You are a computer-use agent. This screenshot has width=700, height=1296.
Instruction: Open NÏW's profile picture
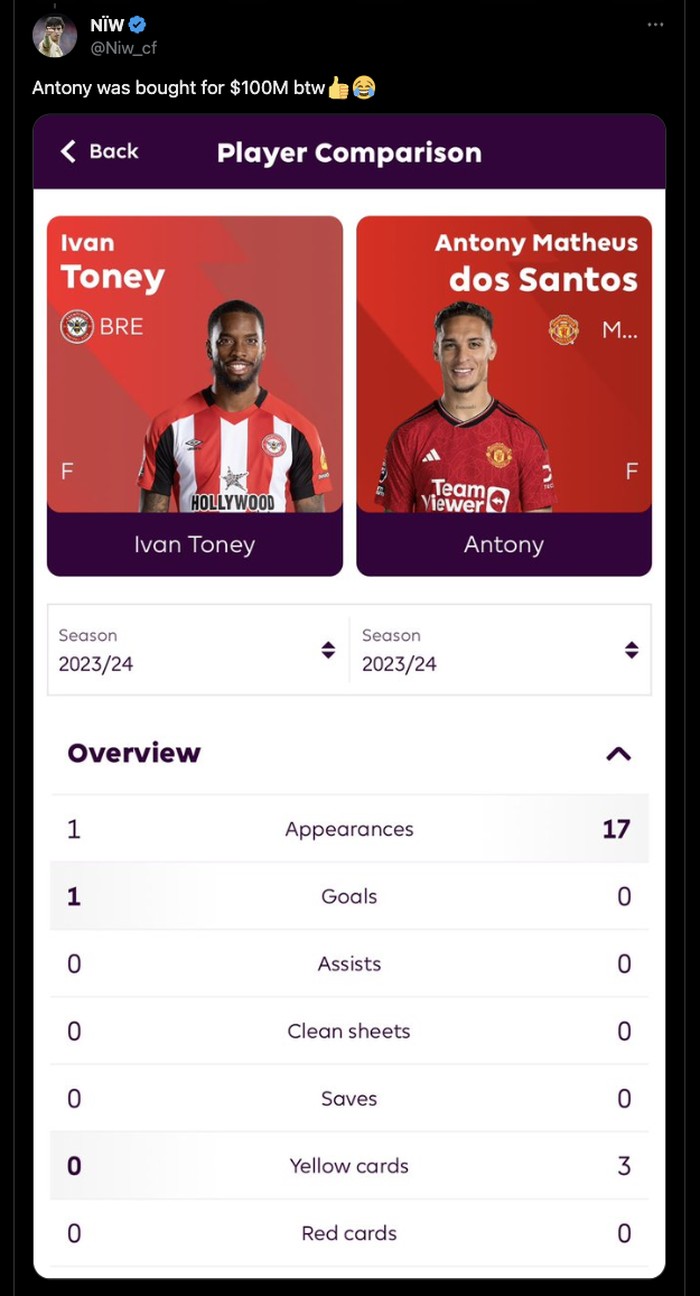[x=55, y=36]
